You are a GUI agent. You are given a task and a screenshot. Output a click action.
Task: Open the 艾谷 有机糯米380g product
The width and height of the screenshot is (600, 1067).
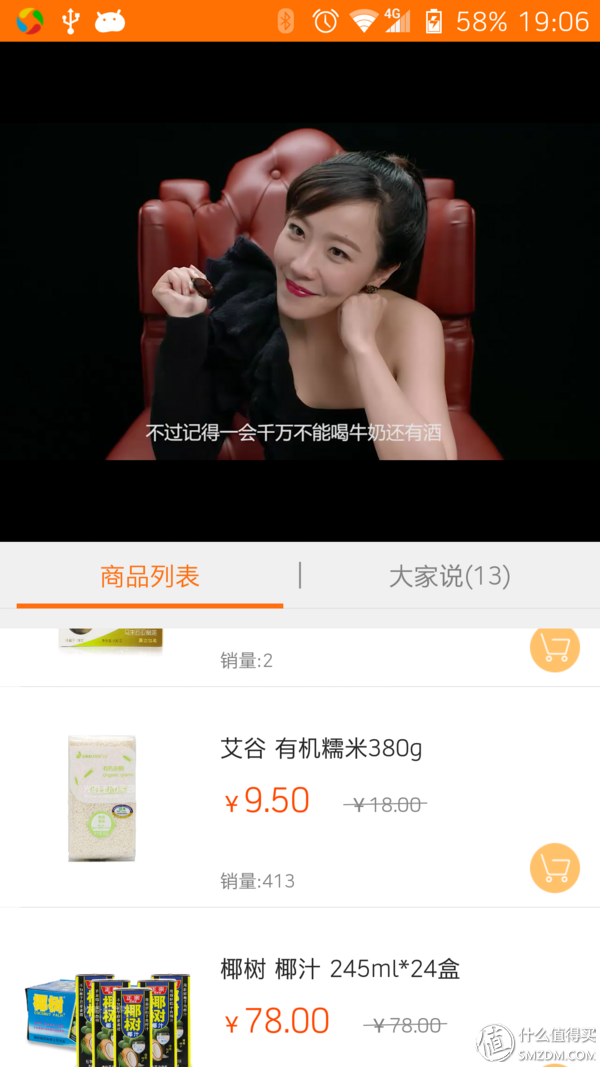coord(321,748)
